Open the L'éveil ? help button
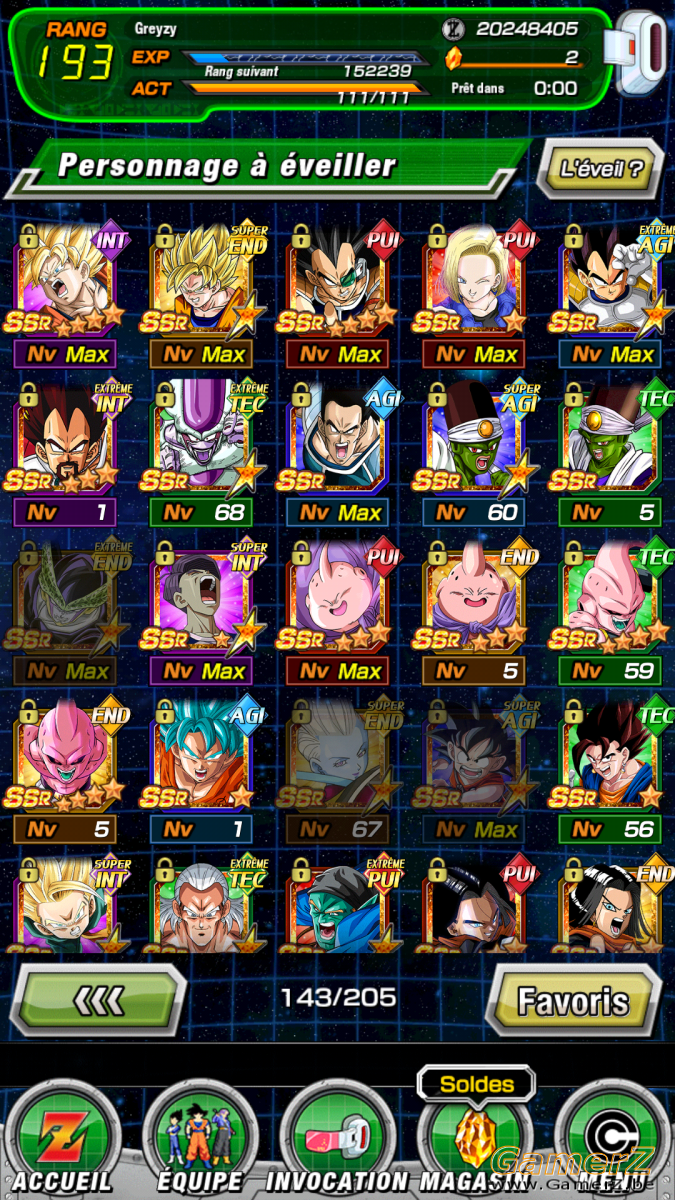 pos(601,168)
